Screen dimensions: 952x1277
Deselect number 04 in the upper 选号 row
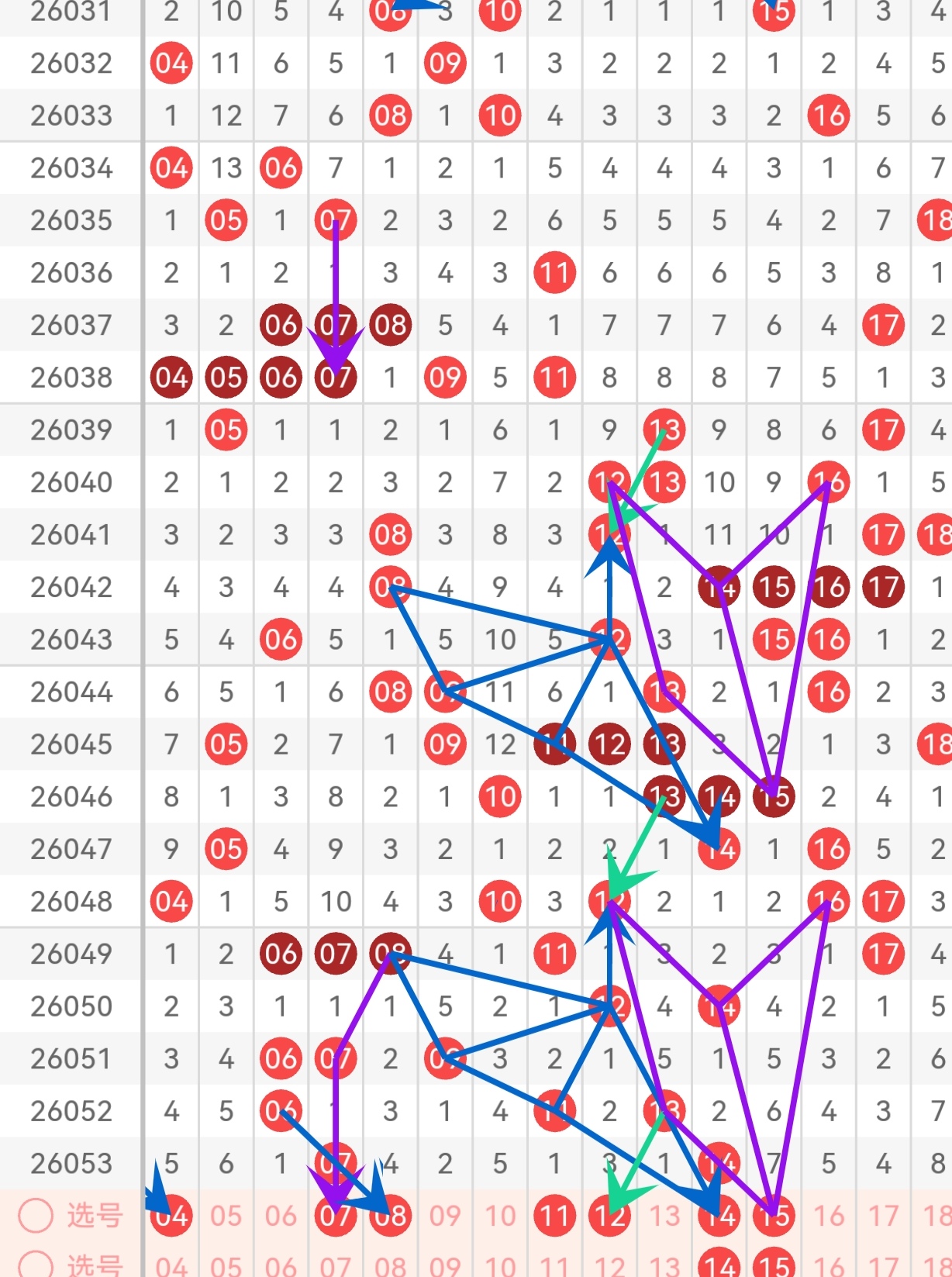[x=171, y=1216]
